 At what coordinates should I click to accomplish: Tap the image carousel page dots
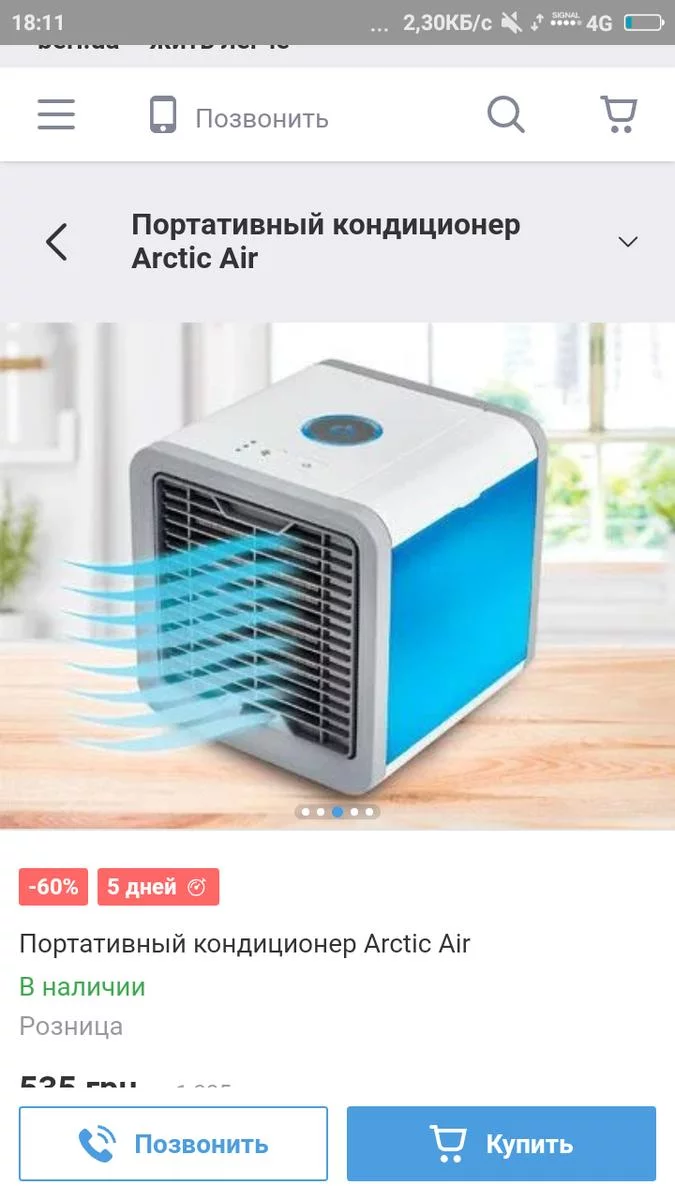coord(337,812)
